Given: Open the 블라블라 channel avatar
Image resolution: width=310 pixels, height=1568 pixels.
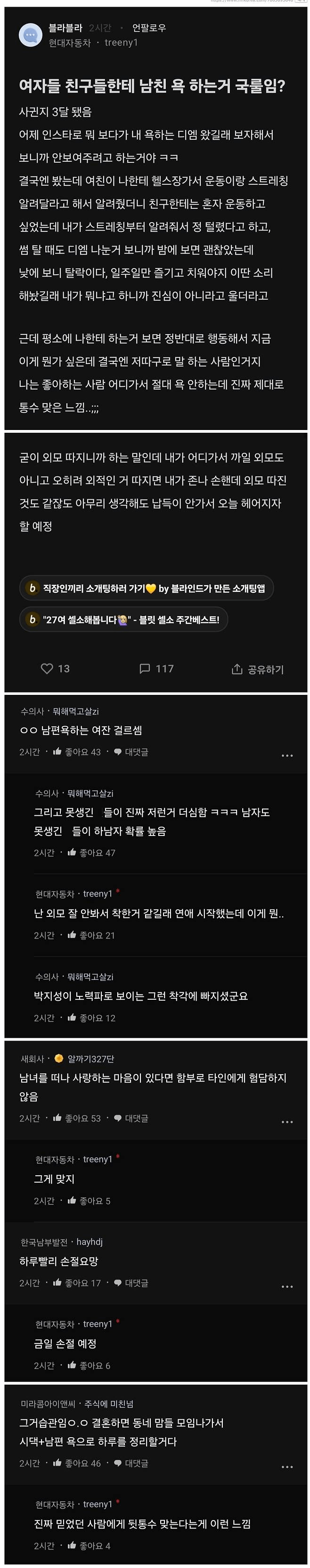Looking at the screenshot, I should pos(30,35).
